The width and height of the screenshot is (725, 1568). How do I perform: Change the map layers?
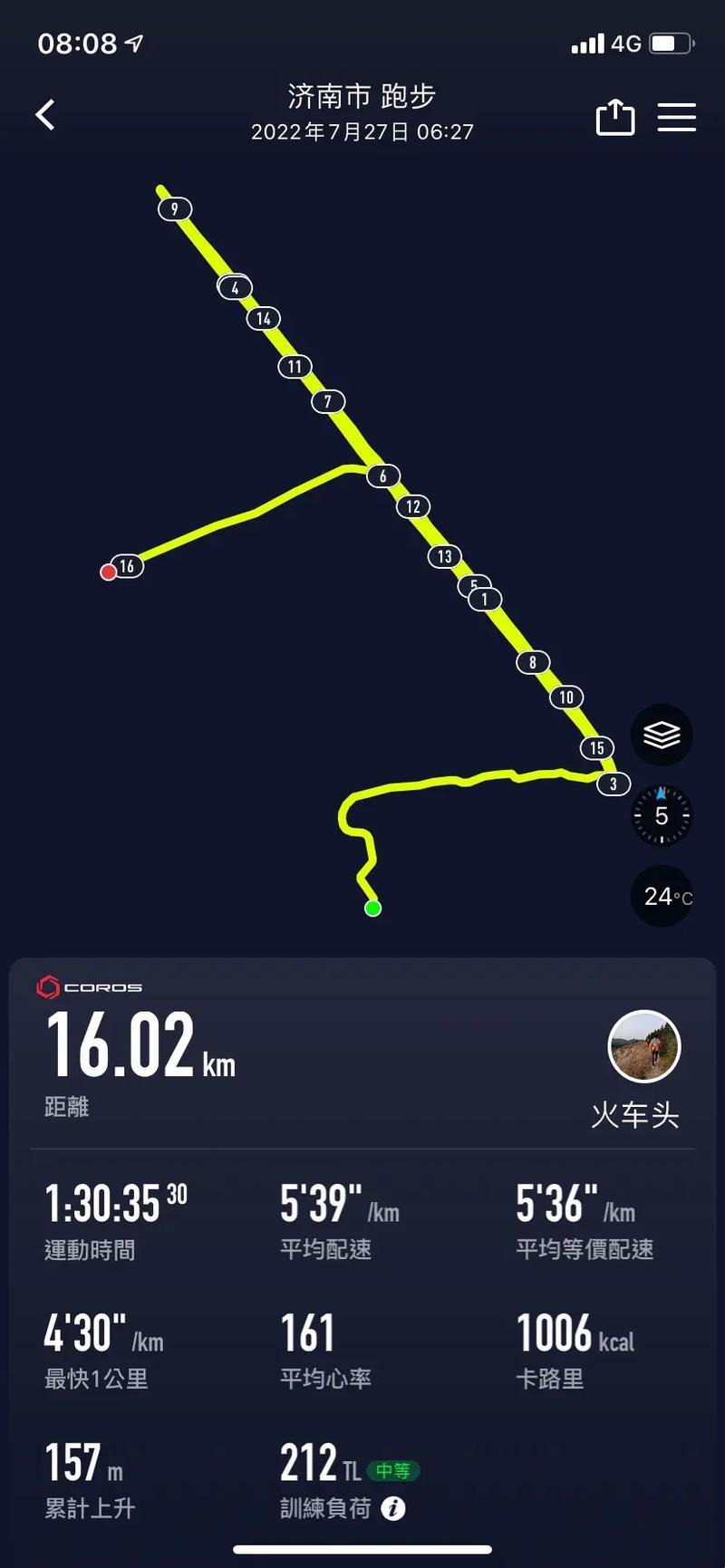pos(662,735)
